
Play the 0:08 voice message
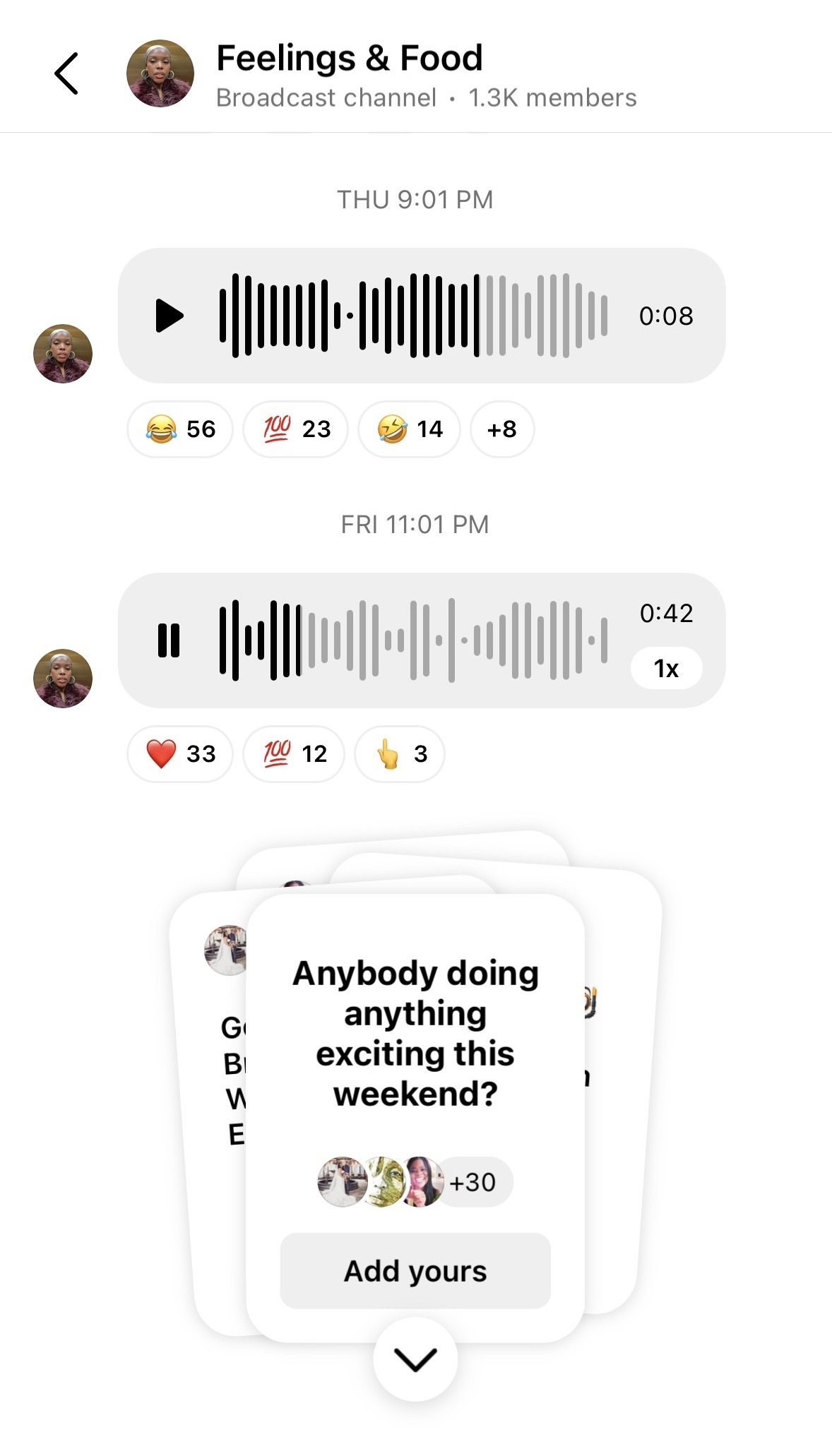click(169, 316)
